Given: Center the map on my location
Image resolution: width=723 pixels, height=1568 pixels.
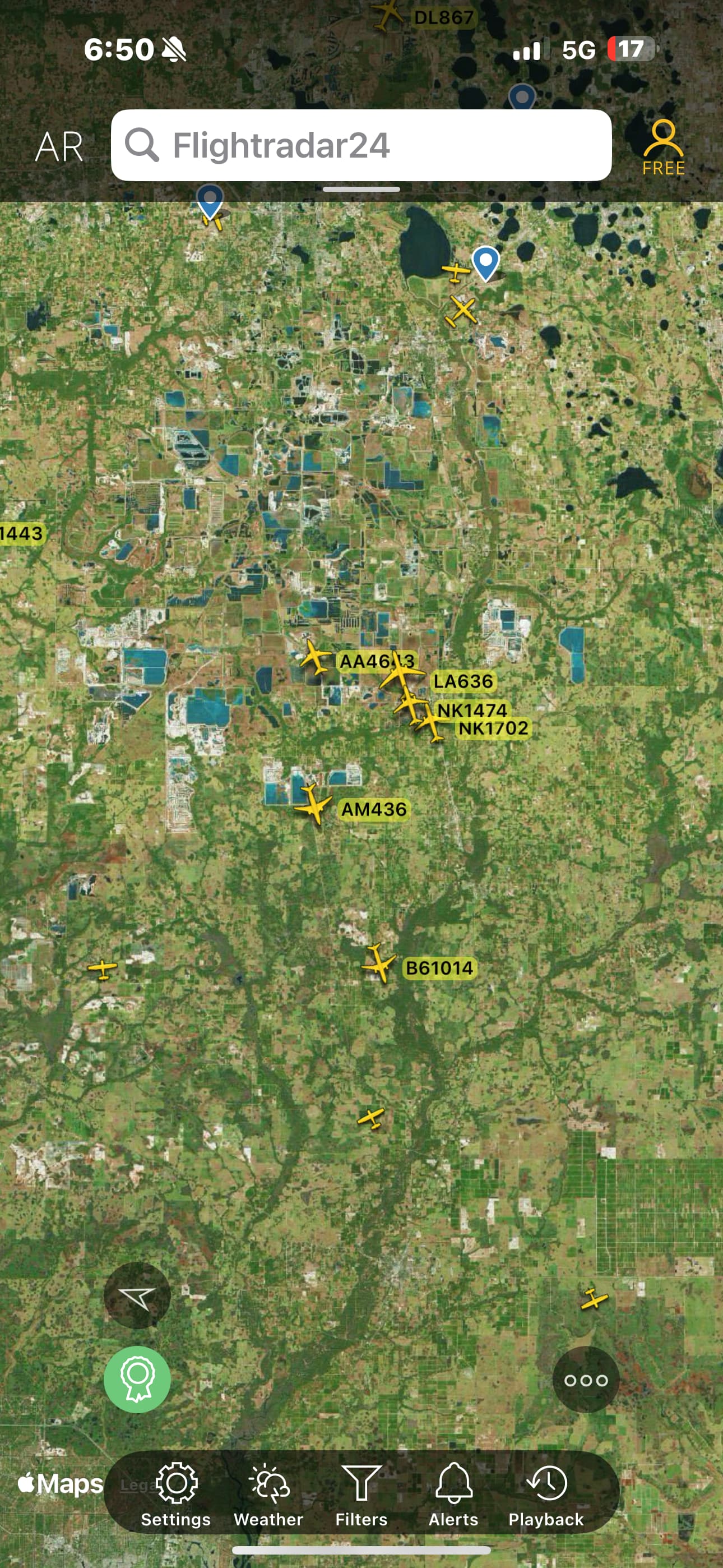Looking at the screenshot, I should 137,1295.
